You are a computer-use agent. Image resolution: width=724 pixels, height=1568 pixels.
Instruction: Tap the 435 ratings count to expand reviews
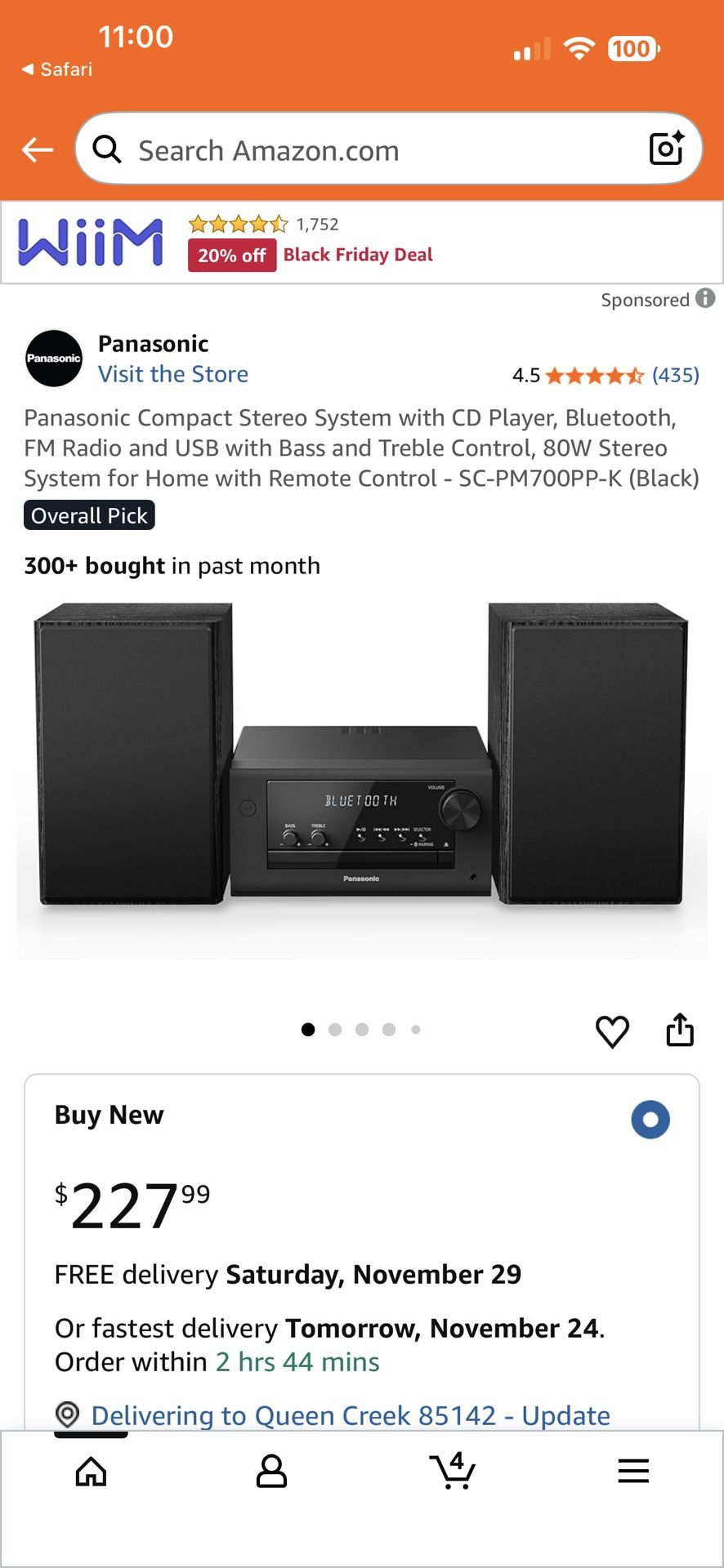(x=676, y=376)
